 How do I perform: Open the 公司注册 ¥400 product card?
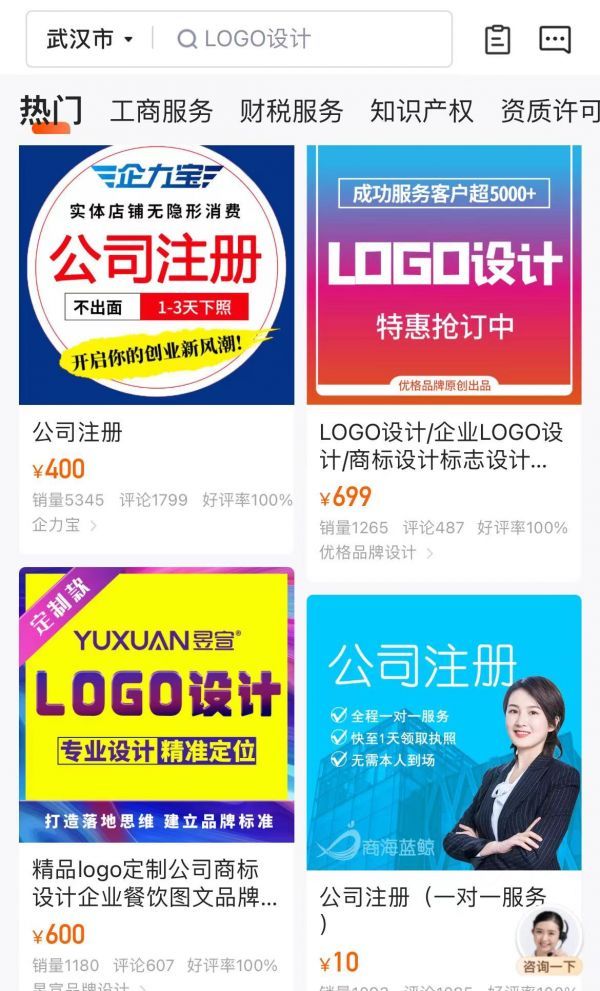(x=156, y=275)
